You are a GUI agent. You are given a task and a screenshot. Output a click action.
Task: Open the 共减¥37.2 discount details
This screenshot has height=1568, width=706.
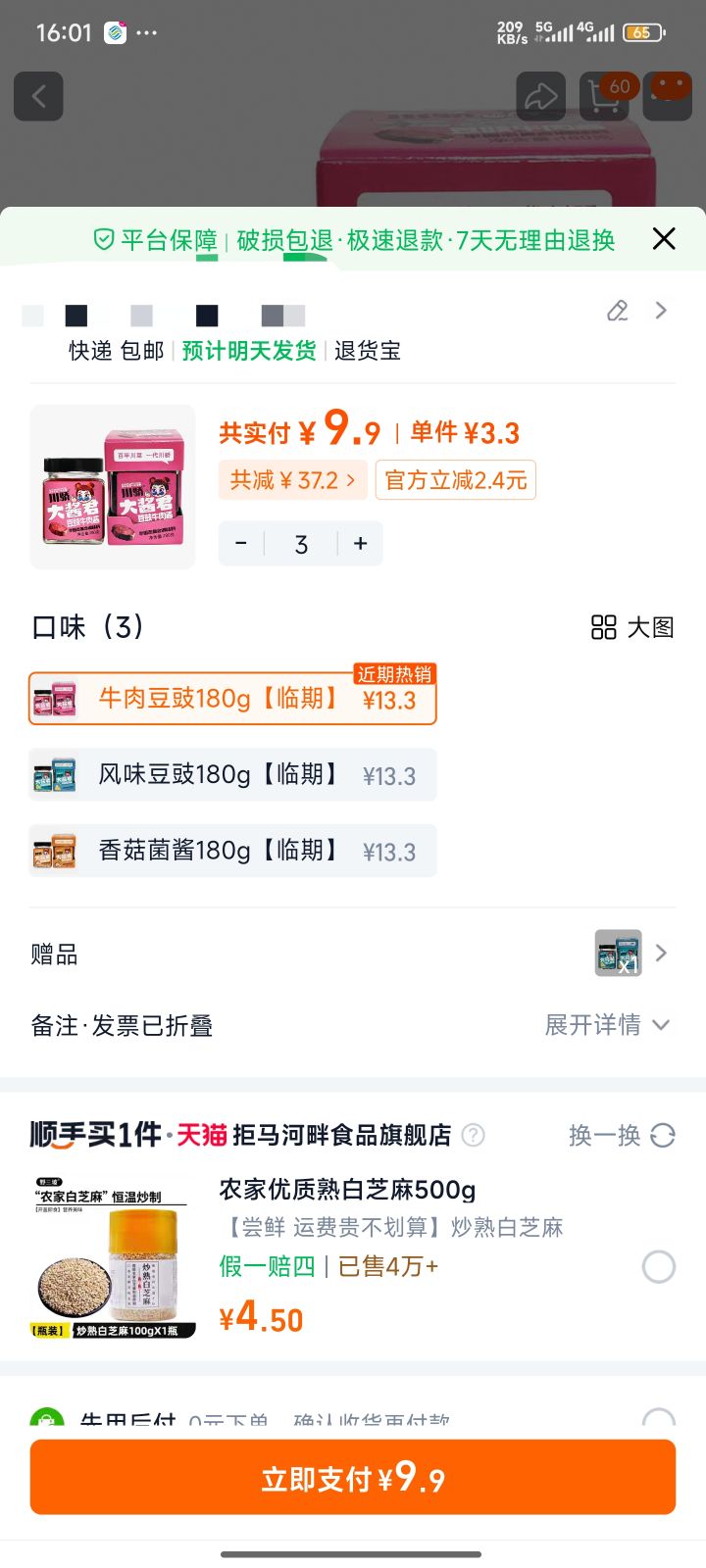[x=293, y=479]
